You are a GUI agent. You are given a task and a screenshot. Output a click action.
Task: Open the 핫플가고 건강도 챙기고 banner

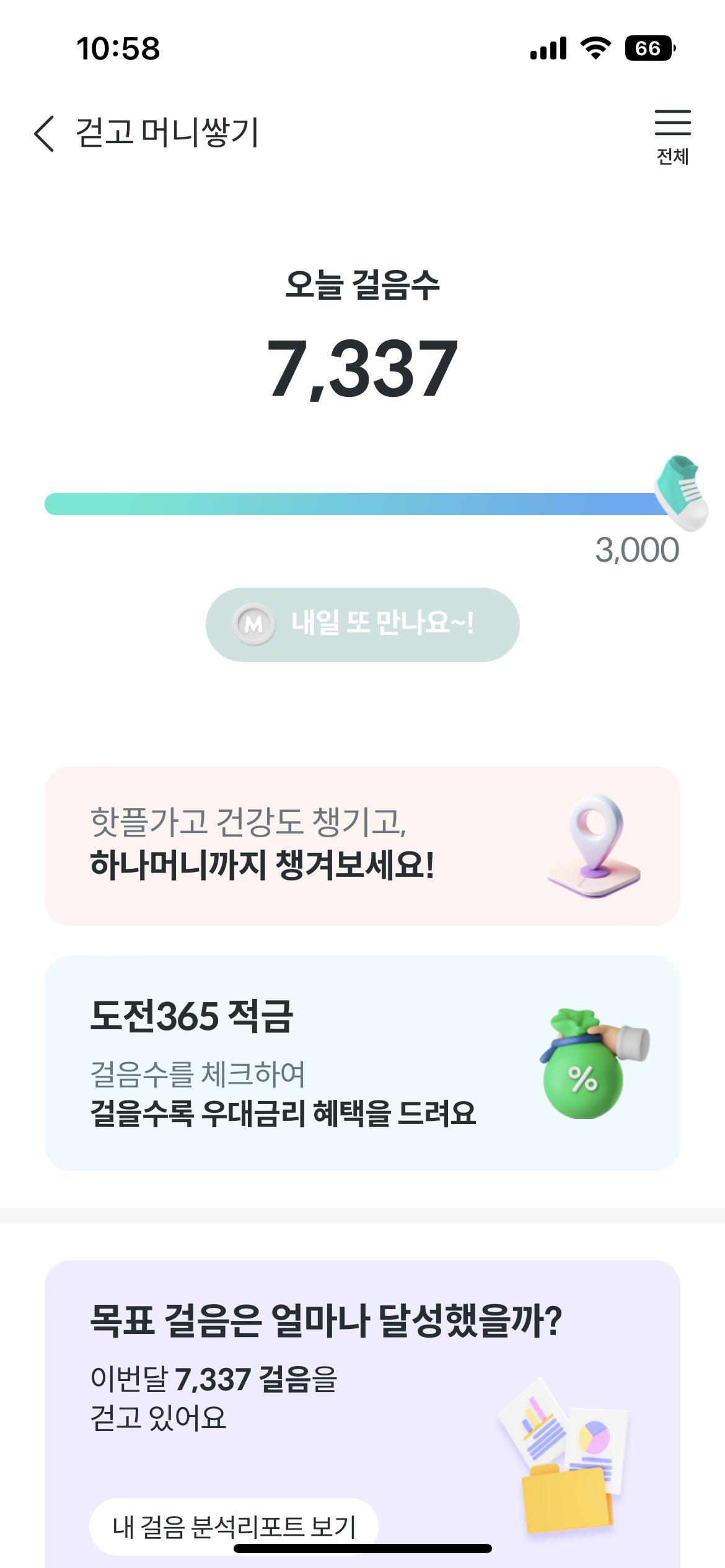pyautogui.click(x=362, y=845)
